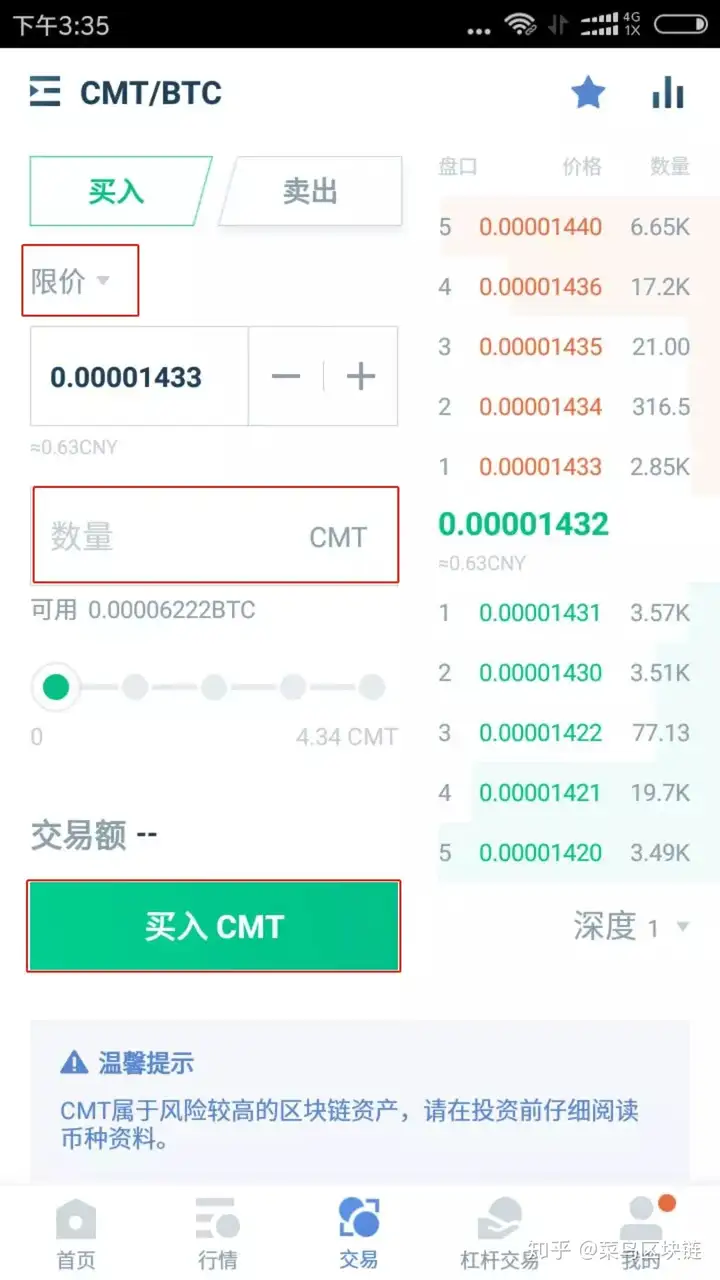Open the CMT/BTC pair drawer menu
Screen dimensions: 720x1280
45,92
